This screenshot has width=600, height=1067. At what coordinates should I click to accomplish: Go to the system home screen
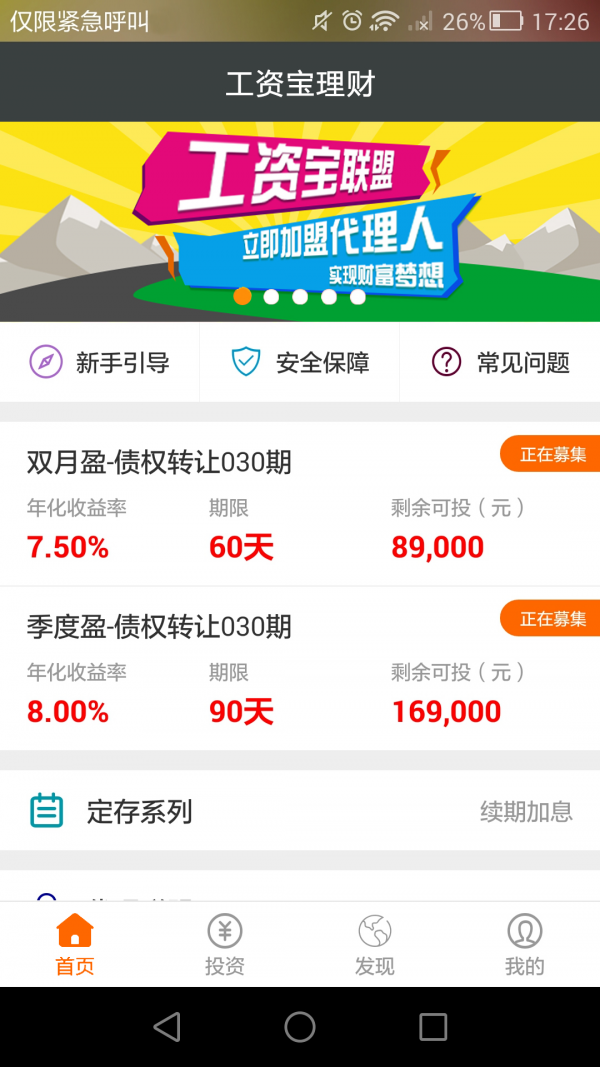tap(300, 1027)
